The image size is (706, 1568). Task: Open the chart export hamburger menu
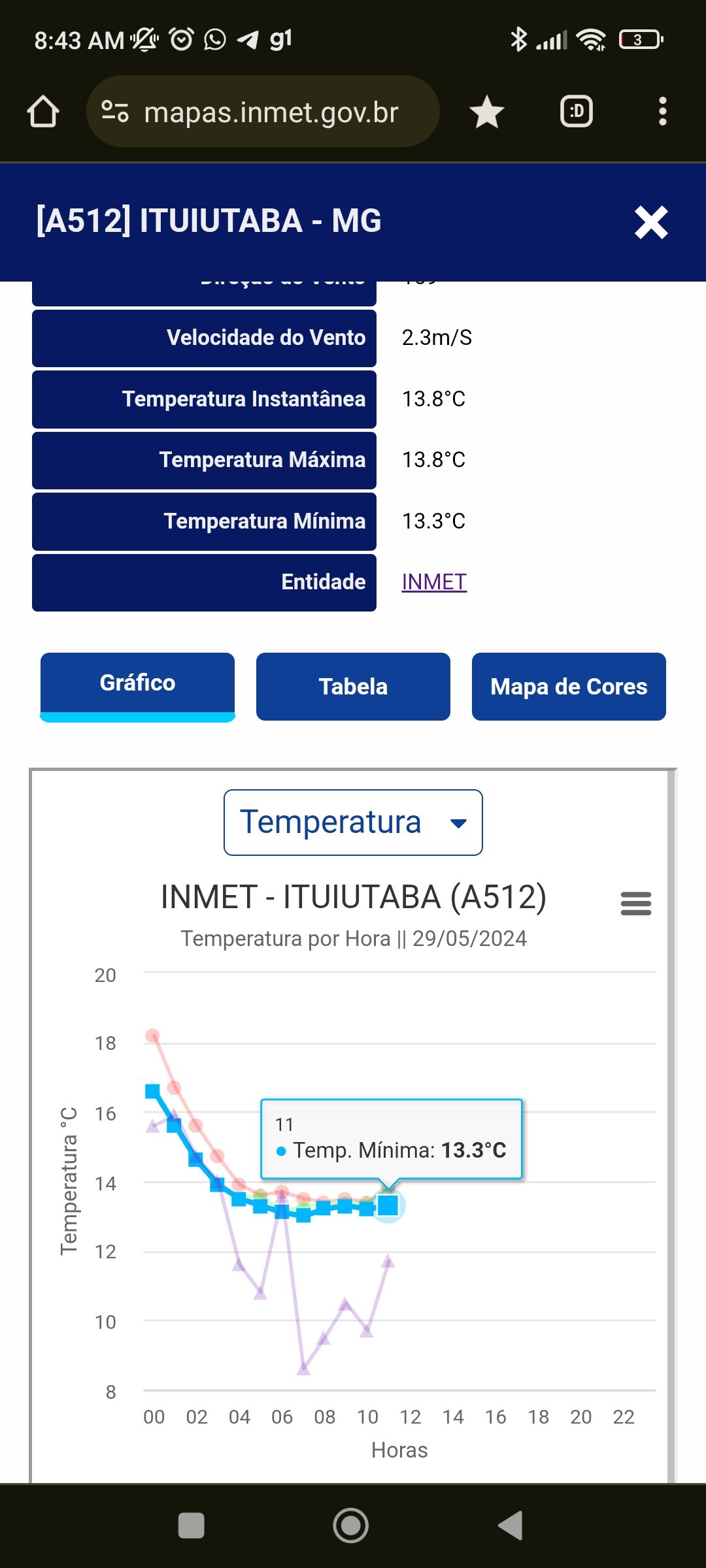coord(636,904)
